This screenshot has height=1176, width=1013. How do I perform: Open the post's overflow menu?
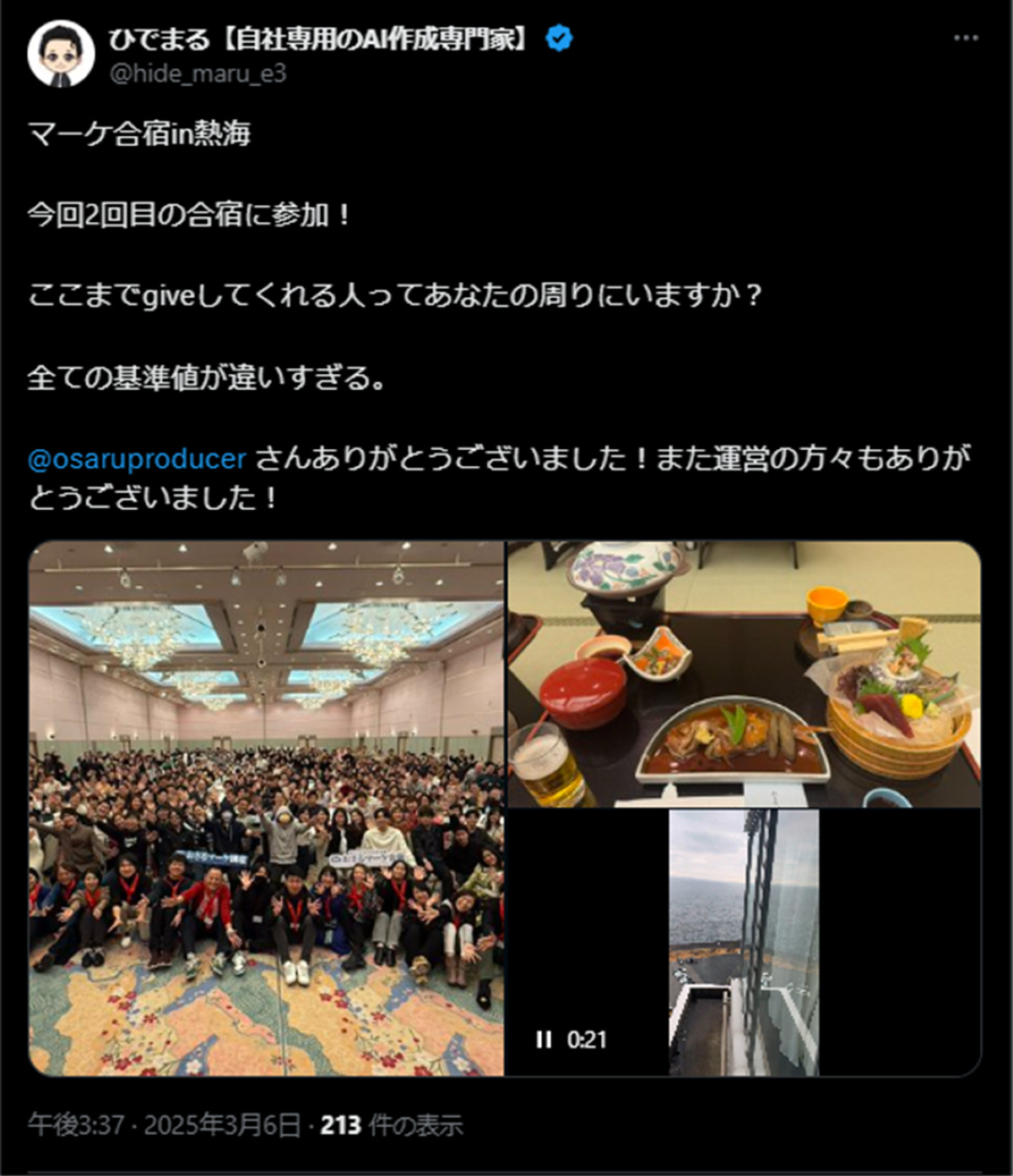[x=965, y=38]
